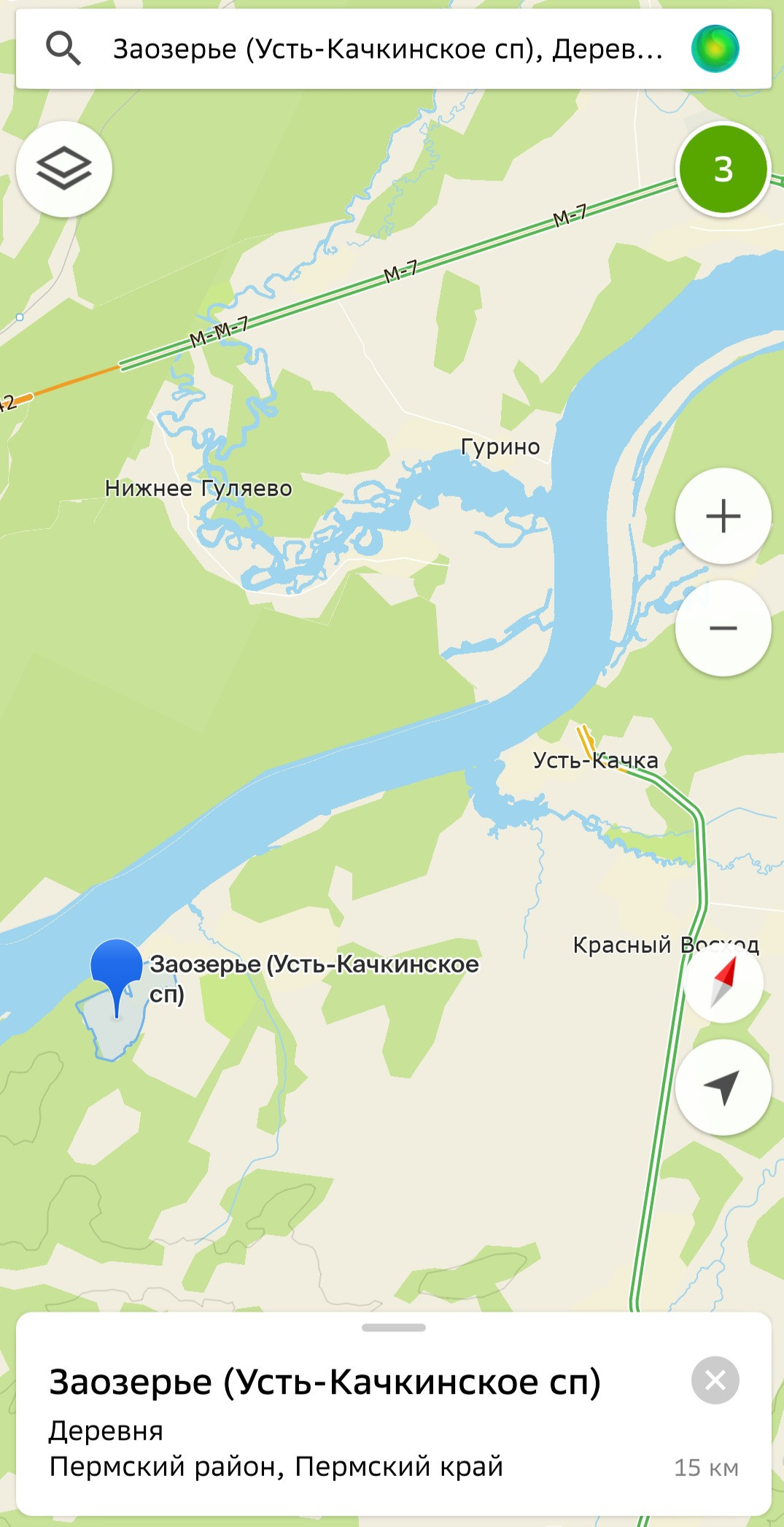Viewport: 784px width, 1527px height.
Task: Reset map orientation with the compass
Action: [x=723, y=981]
